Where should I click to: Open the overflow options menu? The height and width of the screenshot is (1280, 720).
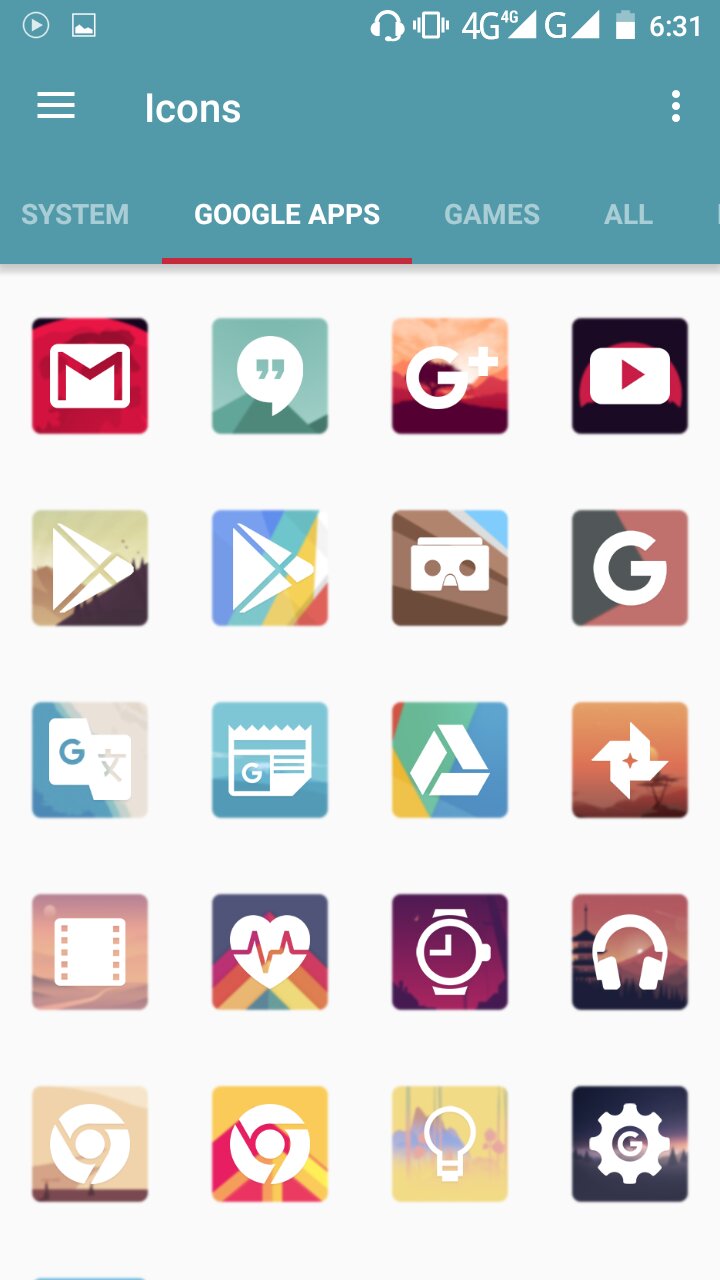pyautogui.click(x=676, y=107)
